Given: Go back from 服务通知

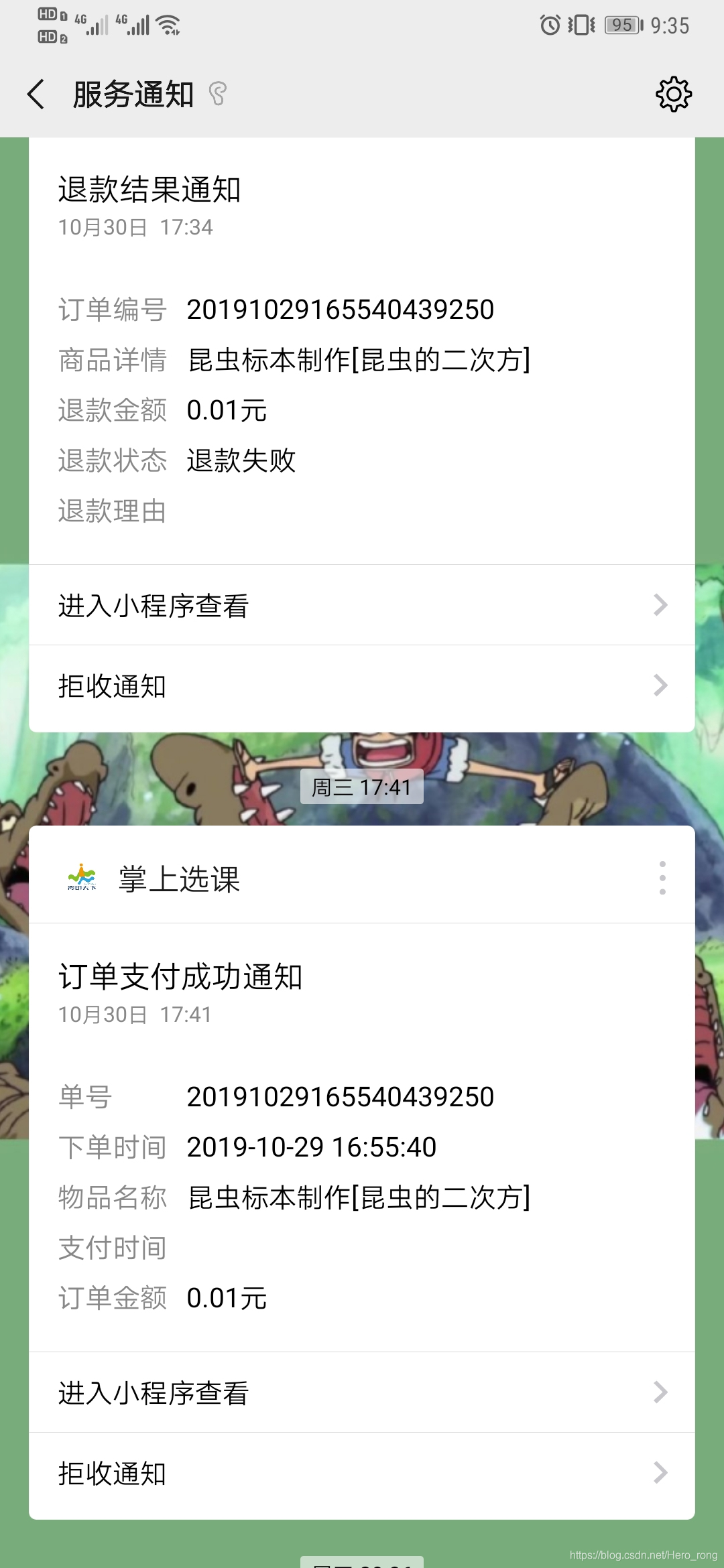Looking at the screenshot, I should (x=36, y=94).
